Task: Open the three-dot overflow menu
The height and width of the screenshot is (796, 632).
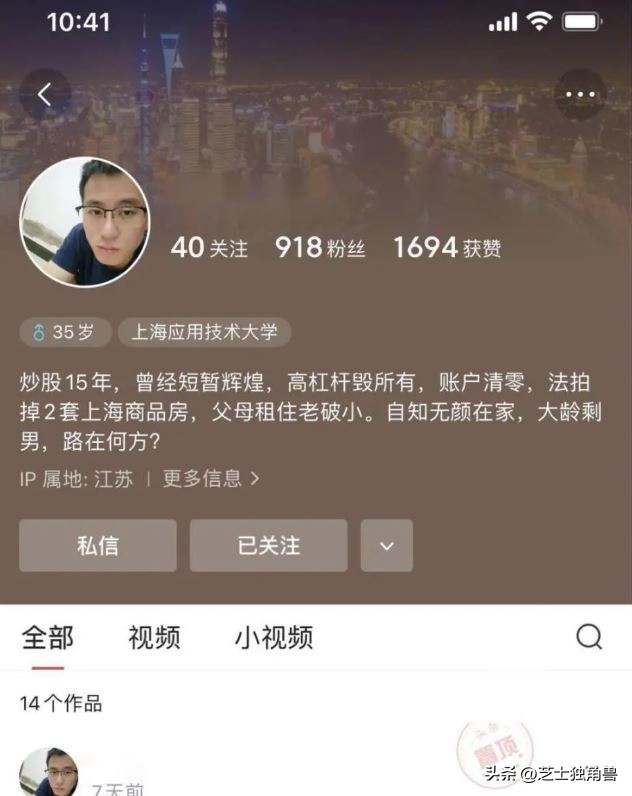Action: [x=580, y=94]
